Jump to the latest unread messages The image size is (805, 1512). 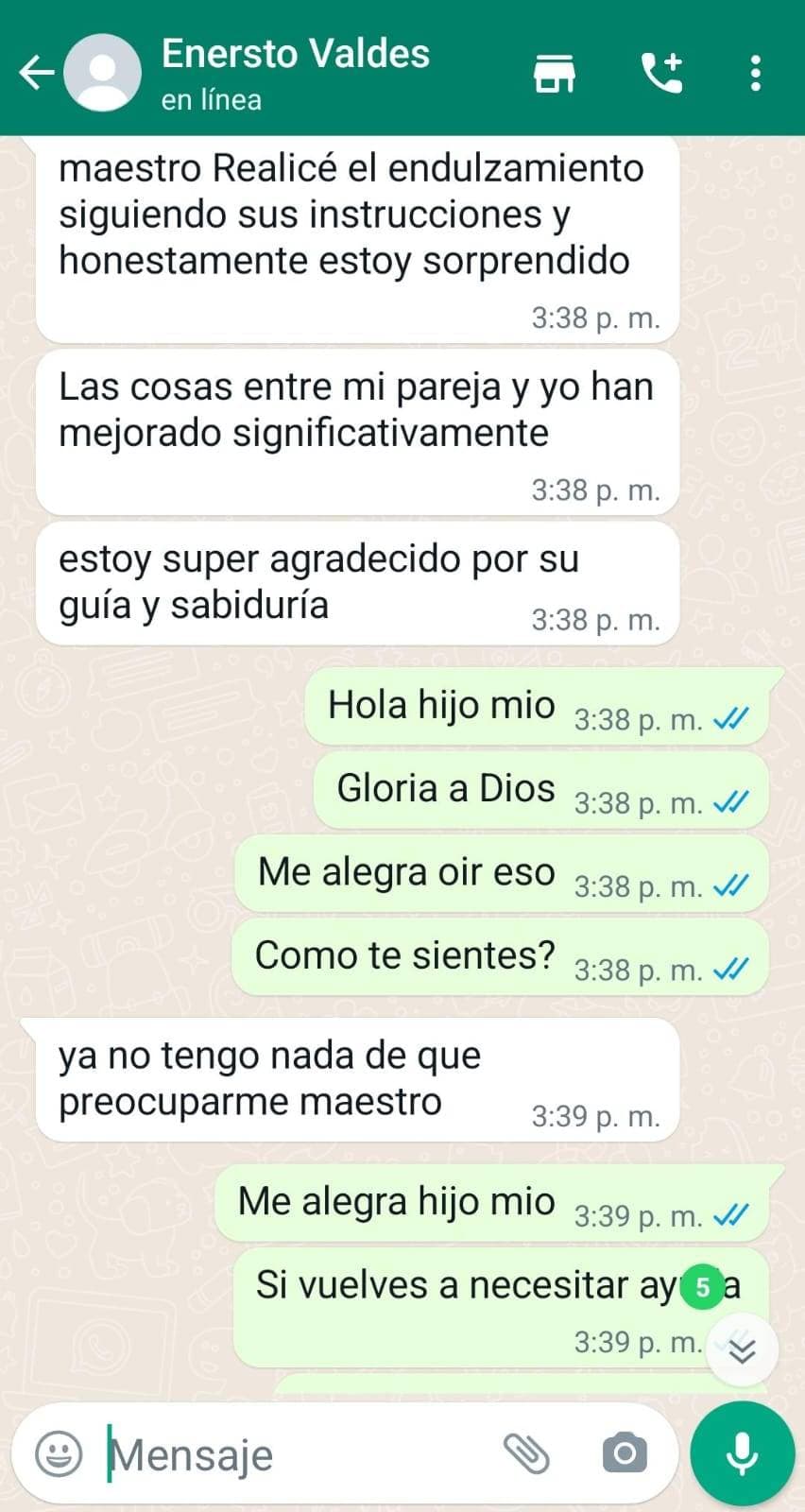pos(743,1349)
